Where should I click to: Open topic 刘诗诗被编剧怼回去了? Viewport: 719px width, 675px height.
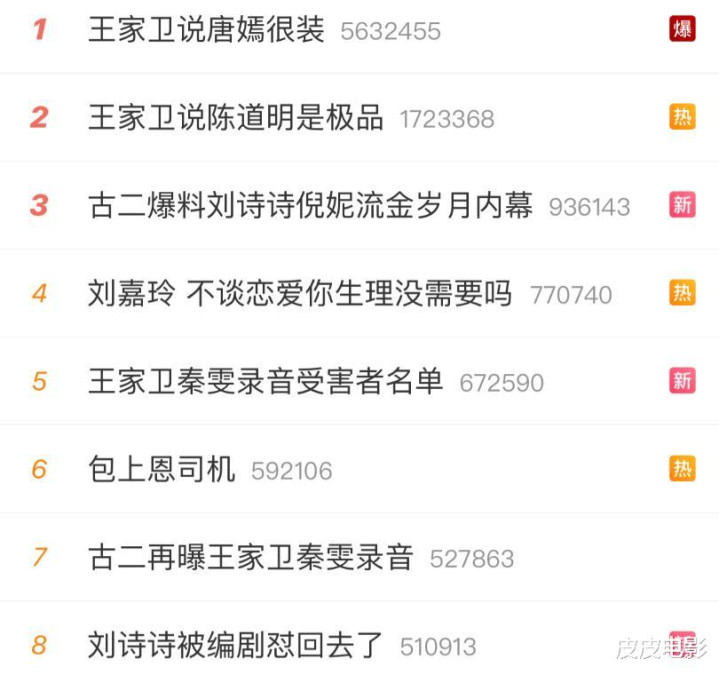[x=236, y=645]
